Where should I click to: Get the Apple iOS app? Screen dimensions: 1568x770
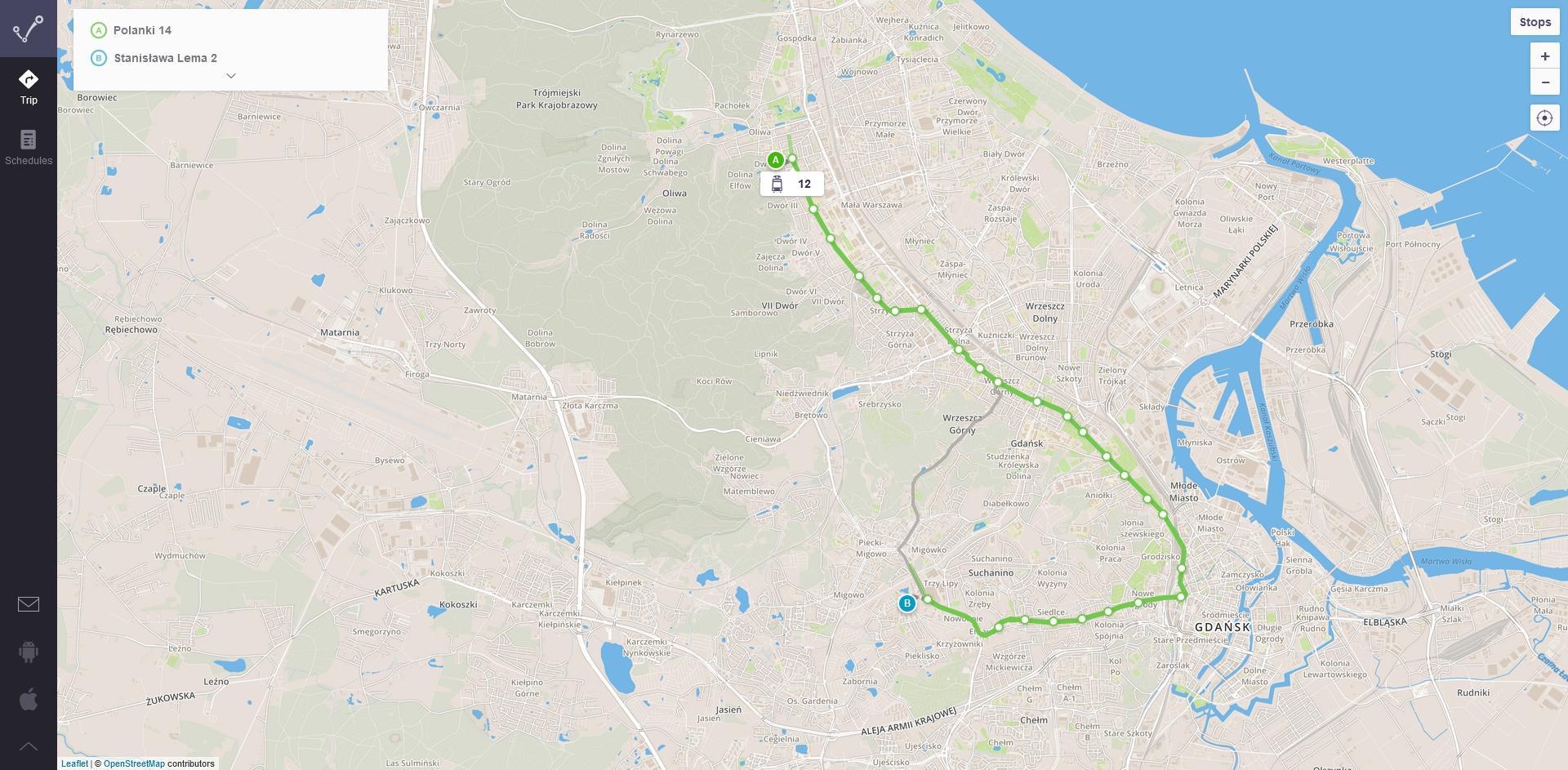pos(29,699)
